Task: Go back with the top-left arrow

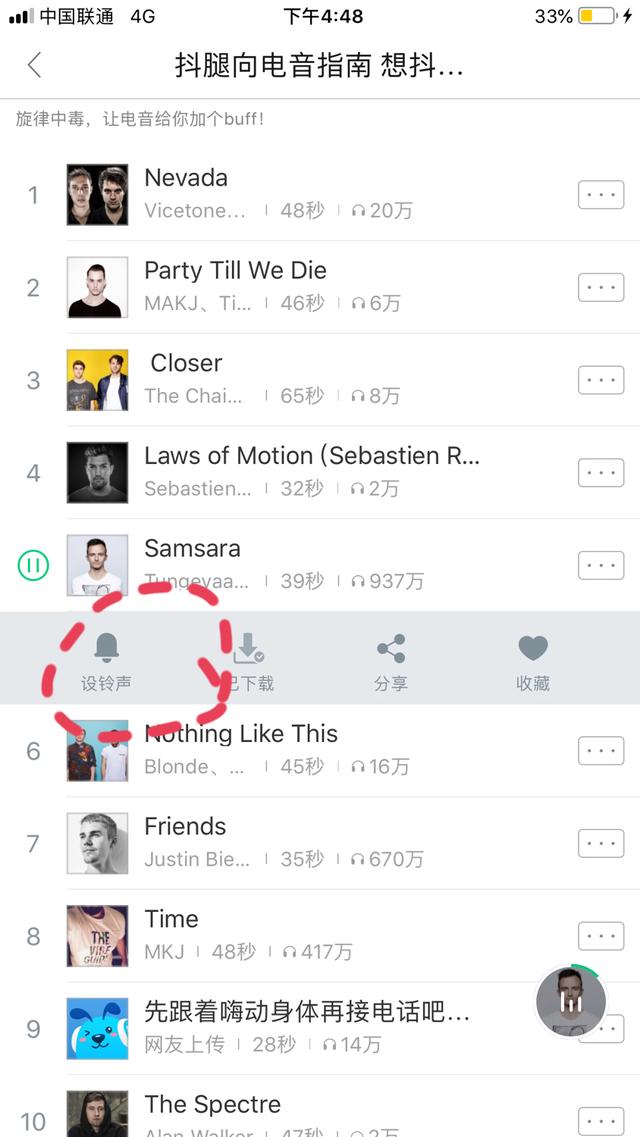Action: (35, 66)
